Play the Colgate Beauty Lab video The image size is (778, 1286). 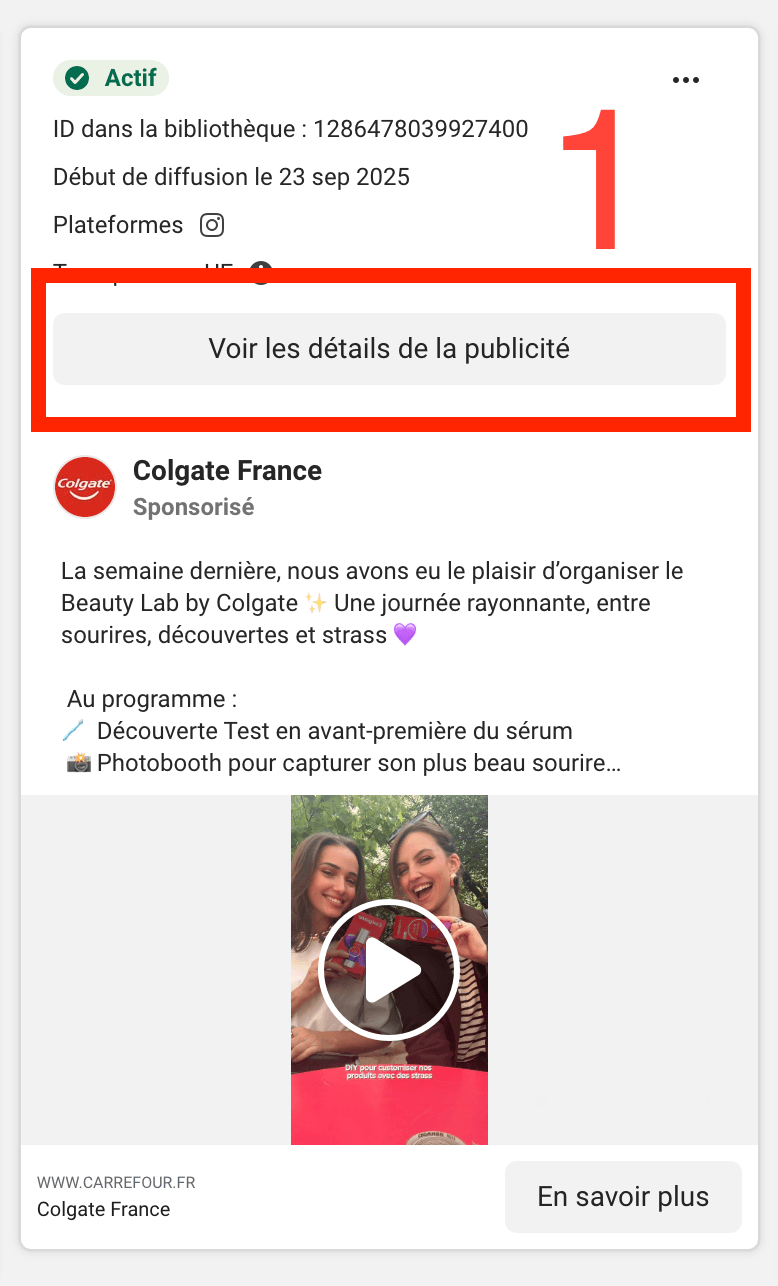[x=389, y=969]
